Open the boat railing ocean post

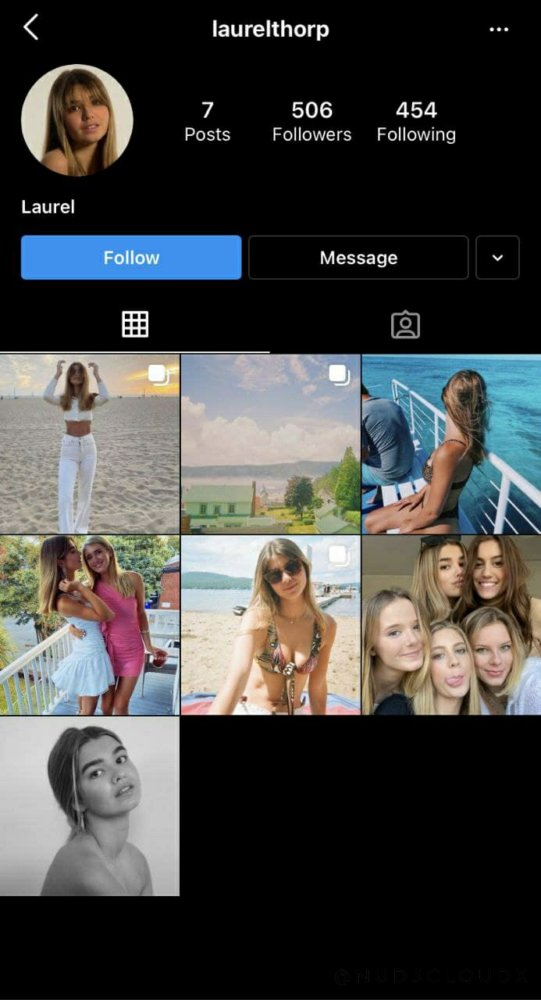[x=452, y=444]
